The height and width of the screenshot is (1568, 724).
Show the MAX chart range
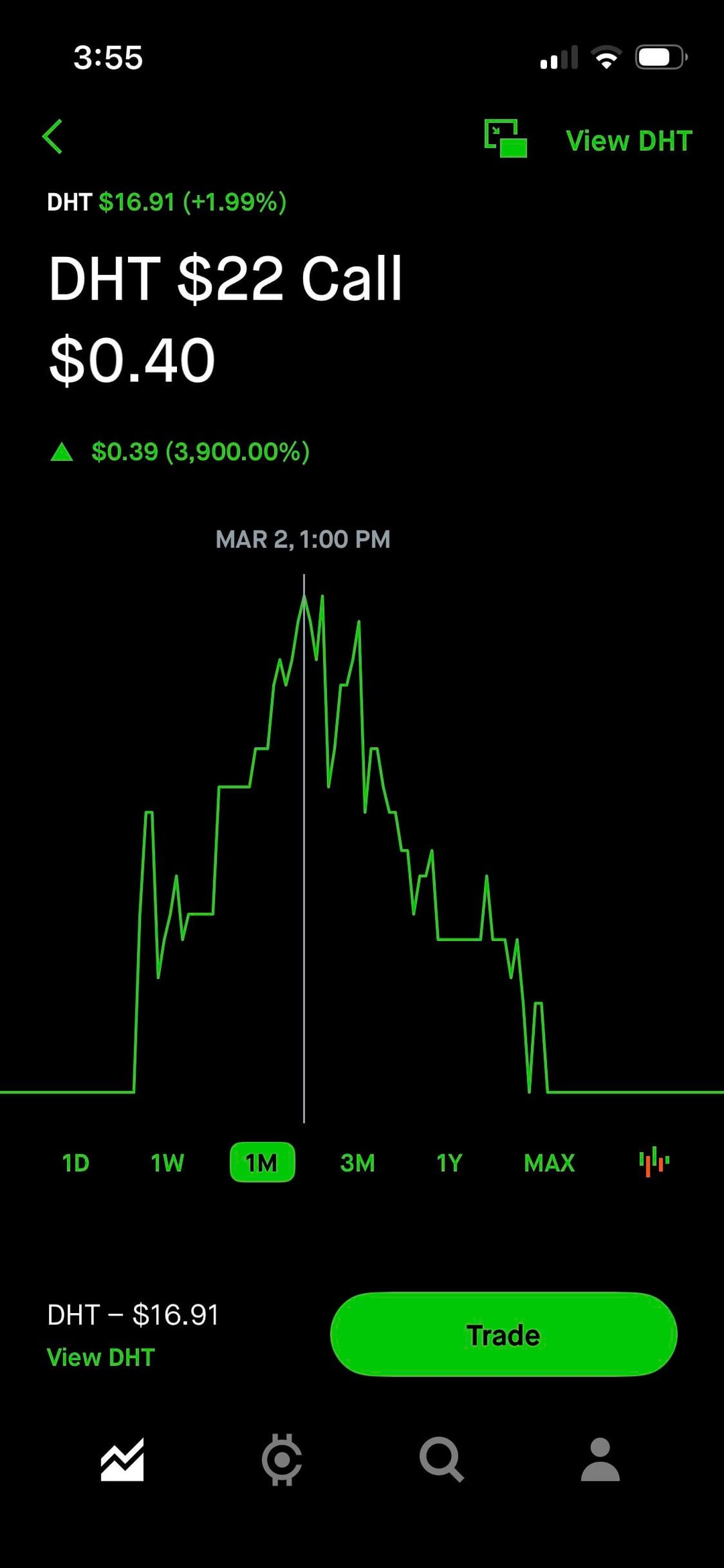[549, 1162]
